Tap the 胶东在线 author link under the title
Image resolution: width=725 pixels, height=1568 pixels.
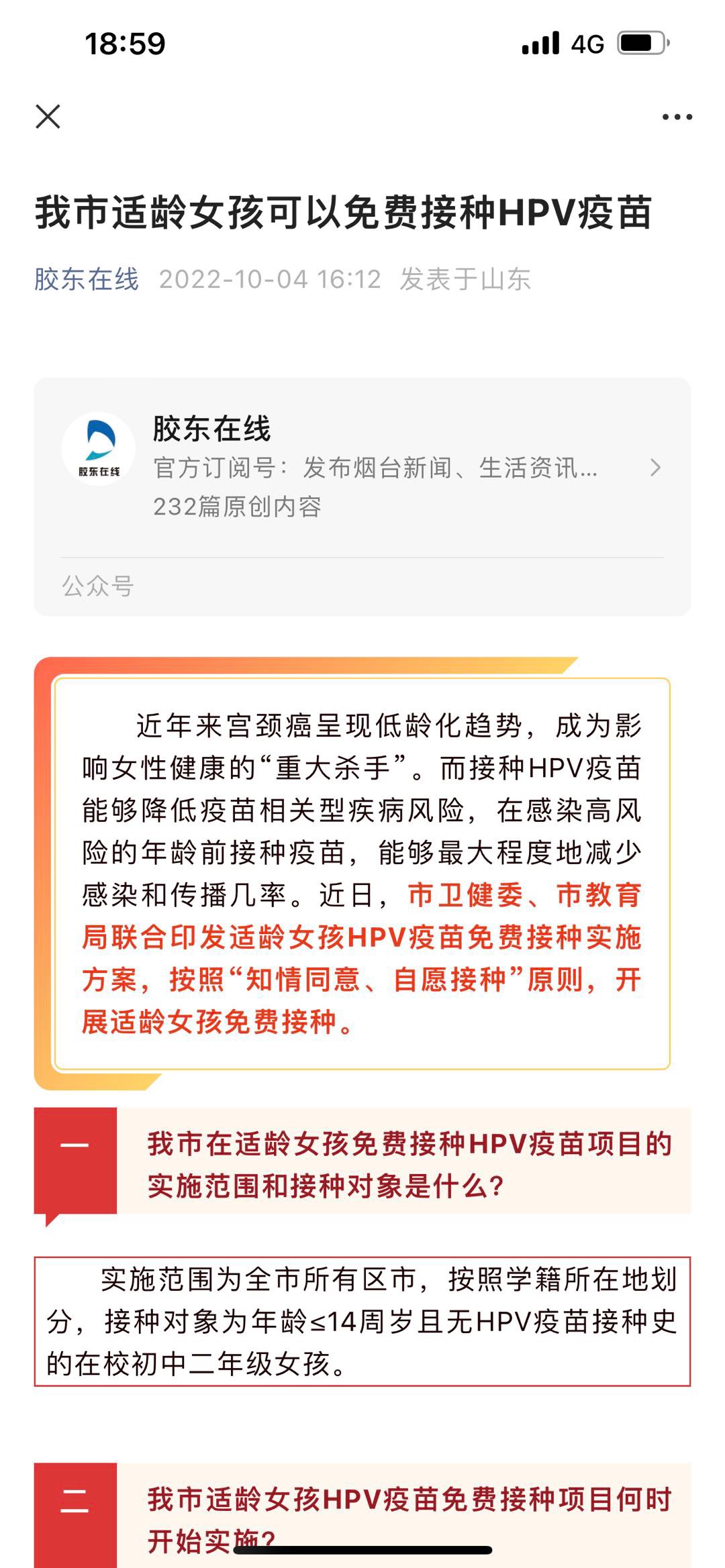[87, 279]
